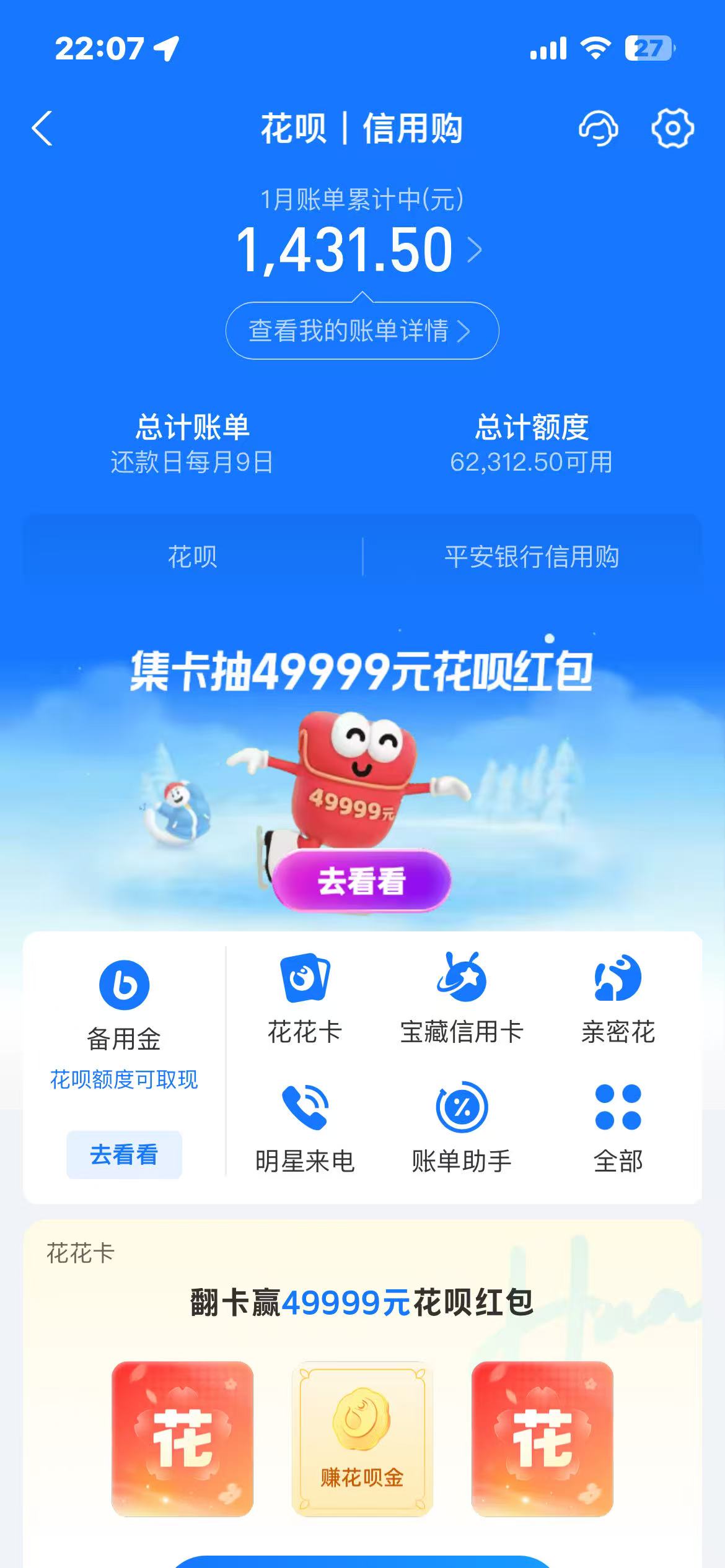
Task: Open the settings gear
Action: click(672, 129)
